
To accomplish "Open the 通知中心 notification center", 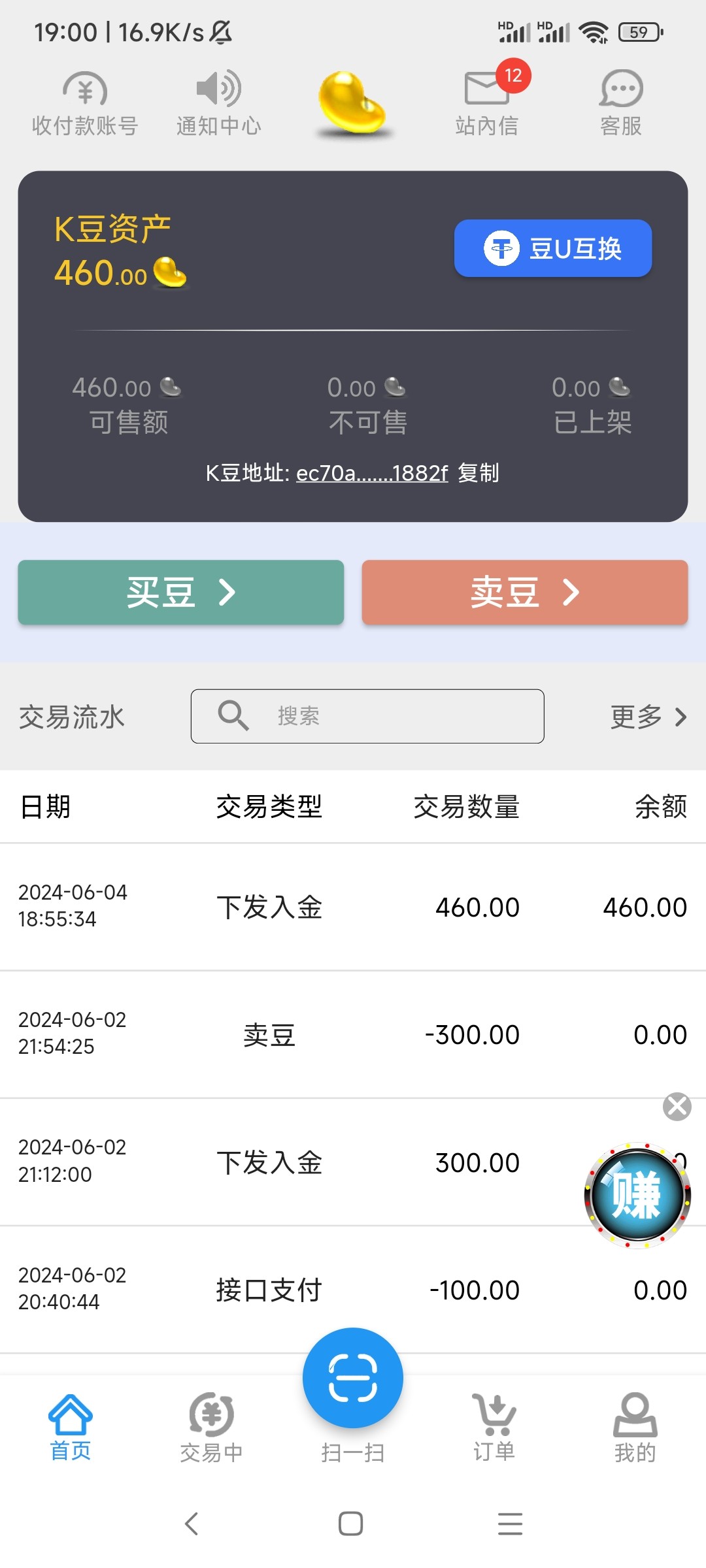I will click(x=219, y=104).
